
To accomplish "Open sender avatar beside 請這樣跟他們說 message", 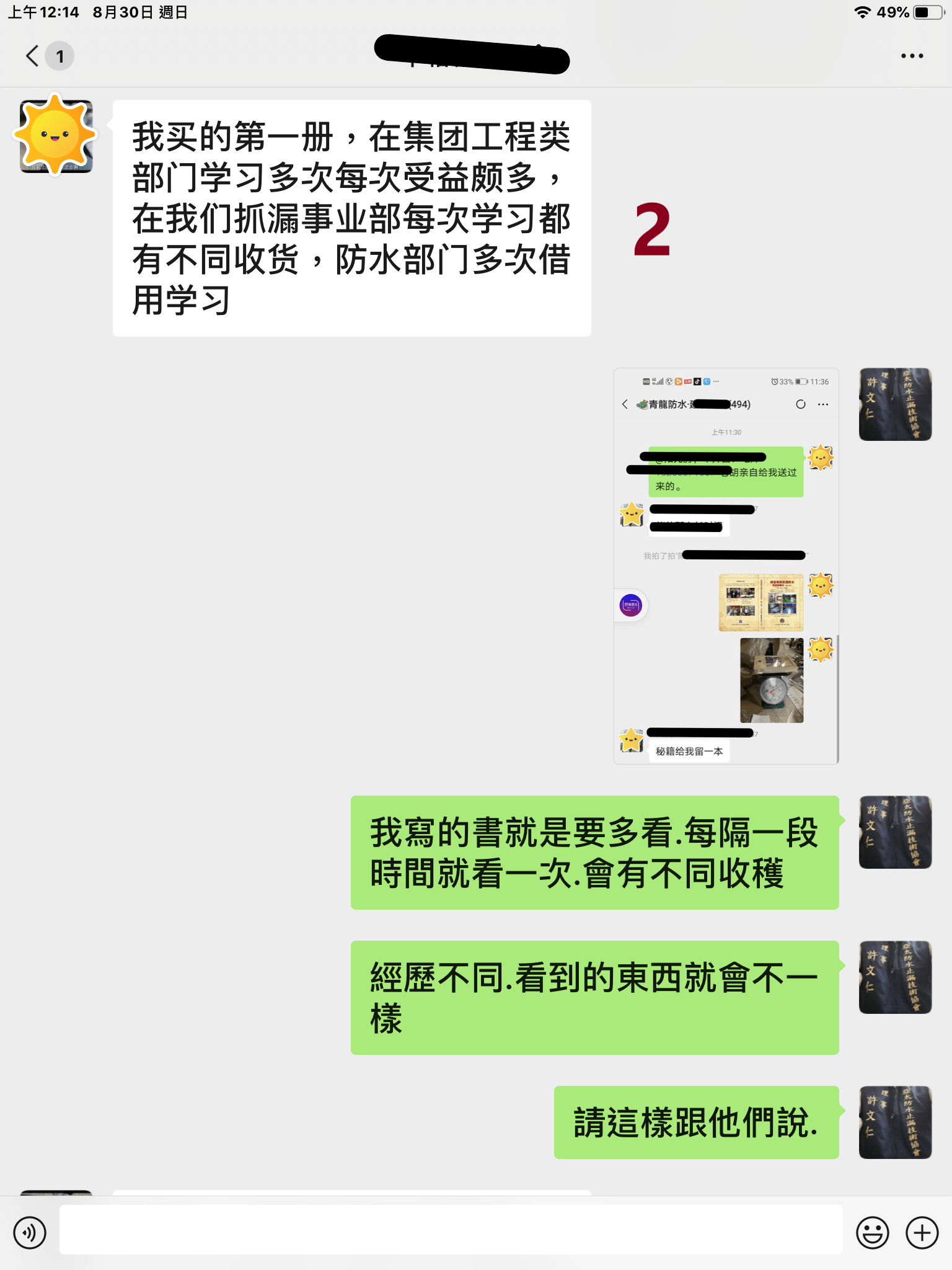I will tap(894, 1122).
